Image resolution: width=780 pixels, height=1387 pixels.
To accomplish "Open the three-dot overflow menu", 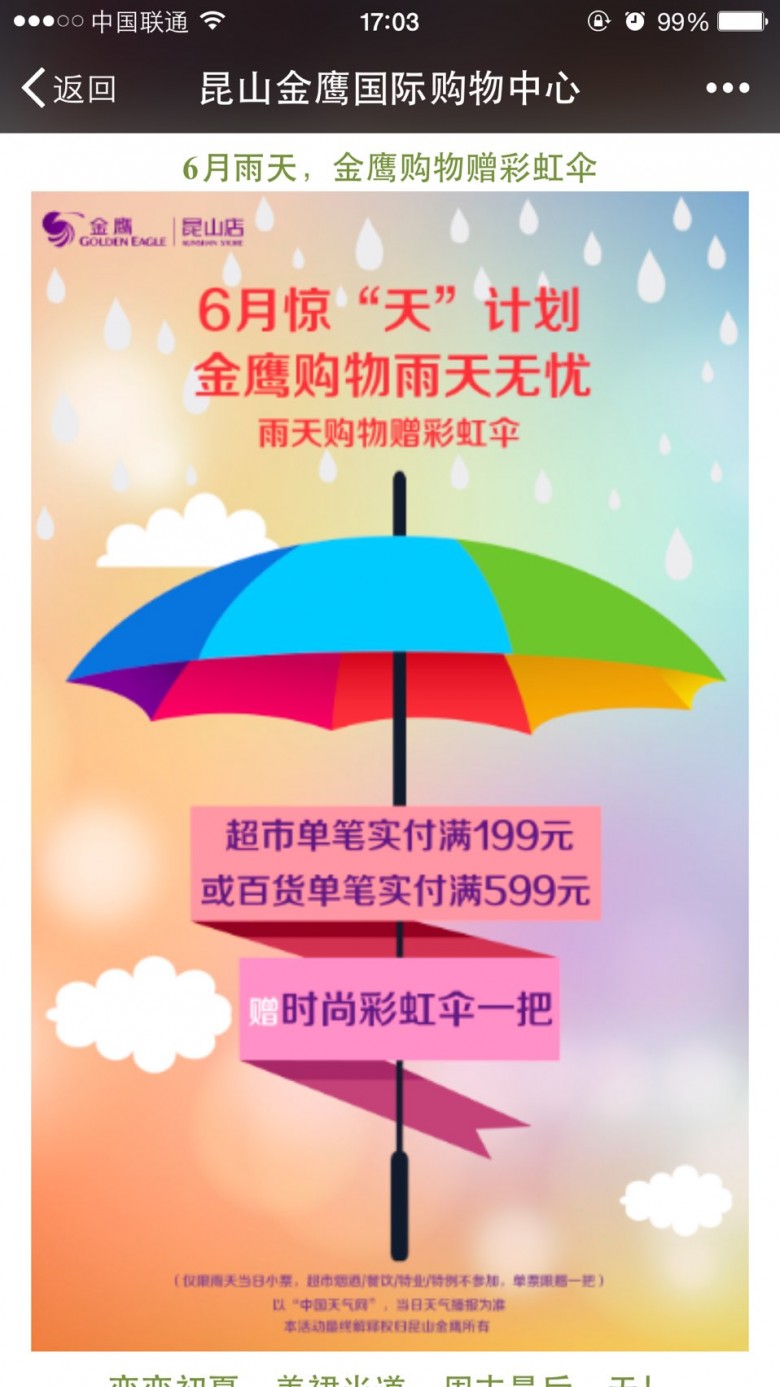I will (x=727, y=88).
